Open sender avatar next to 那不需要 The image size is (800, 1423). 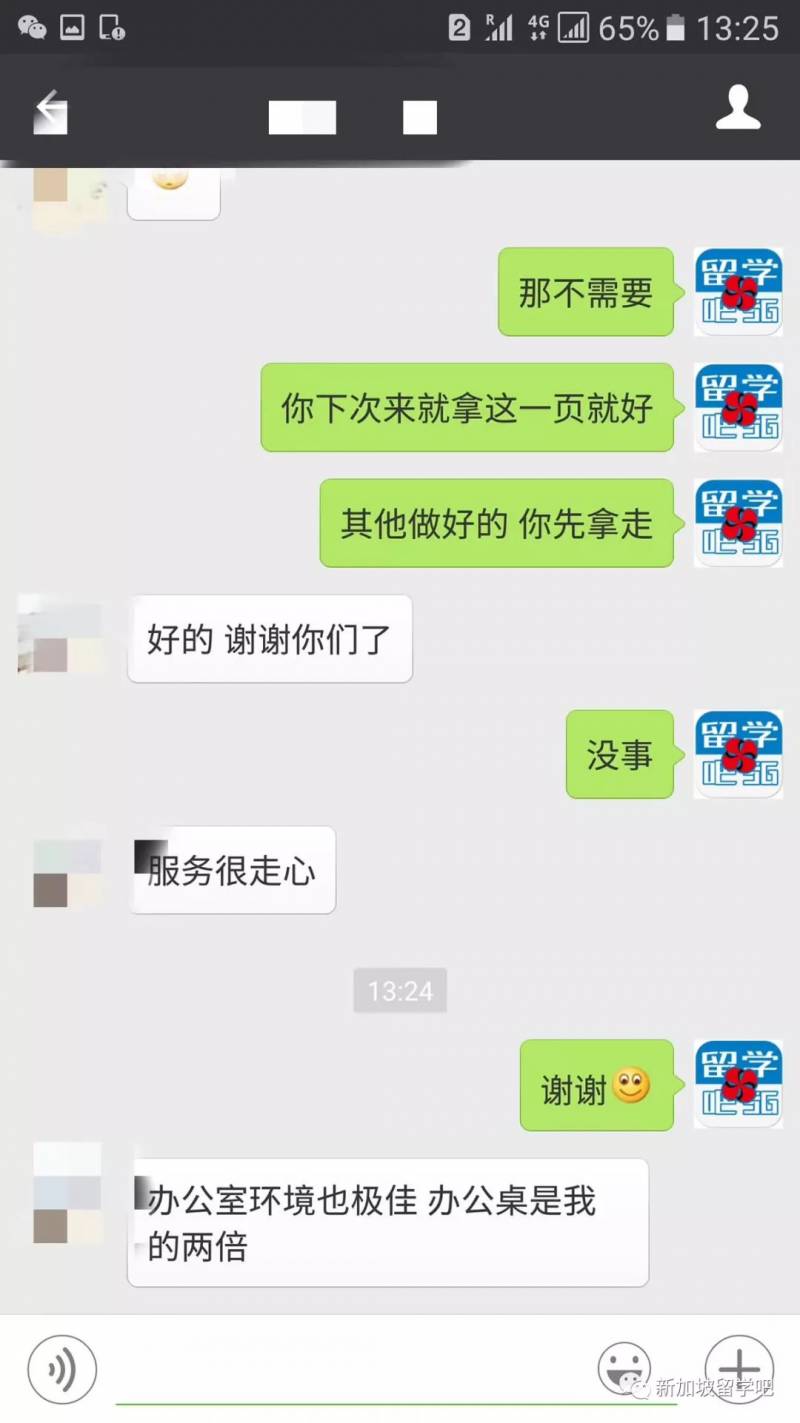(738, 292)
